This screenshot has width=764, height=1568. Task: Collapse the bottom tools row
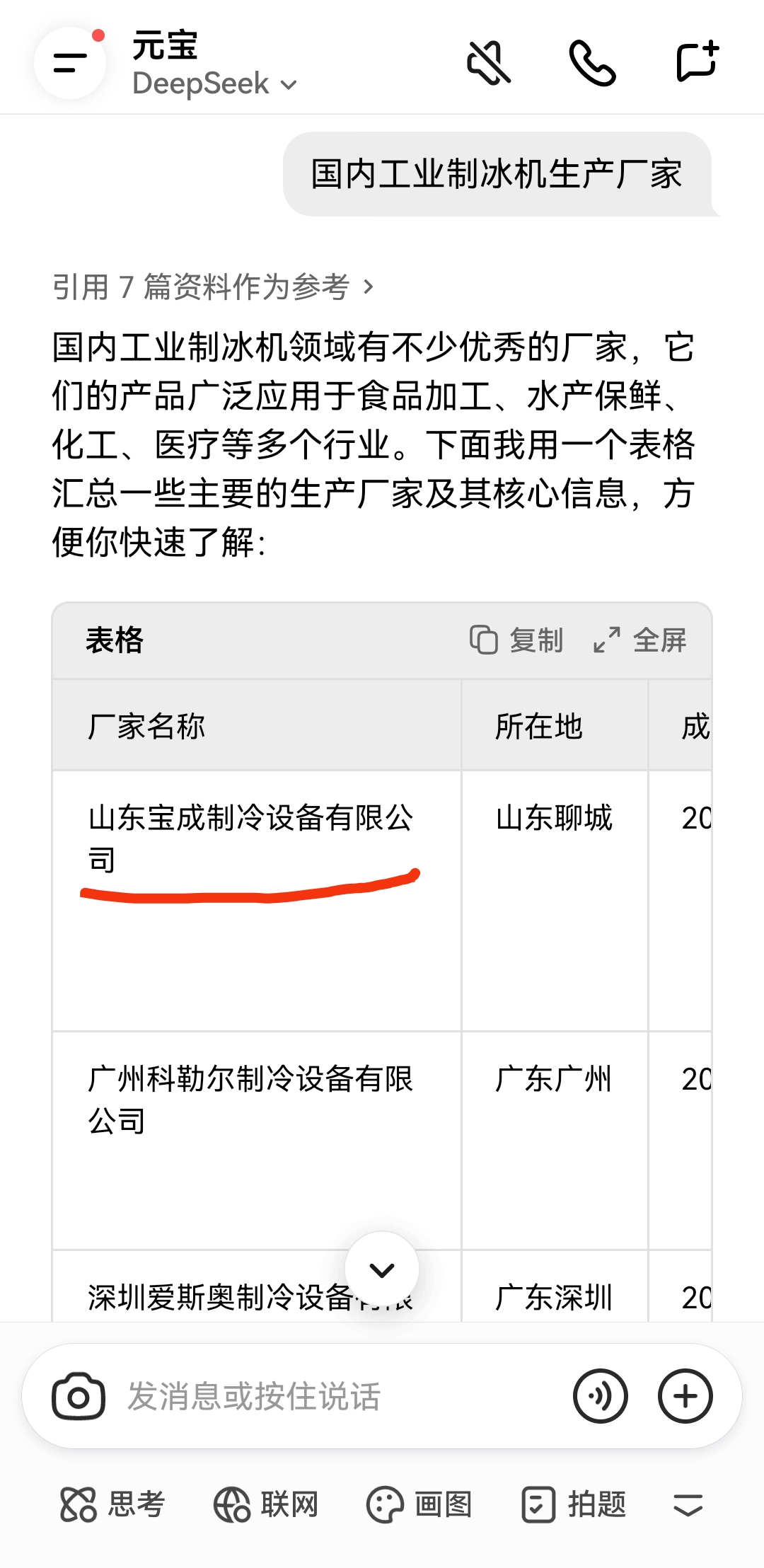click(688, 1505)
